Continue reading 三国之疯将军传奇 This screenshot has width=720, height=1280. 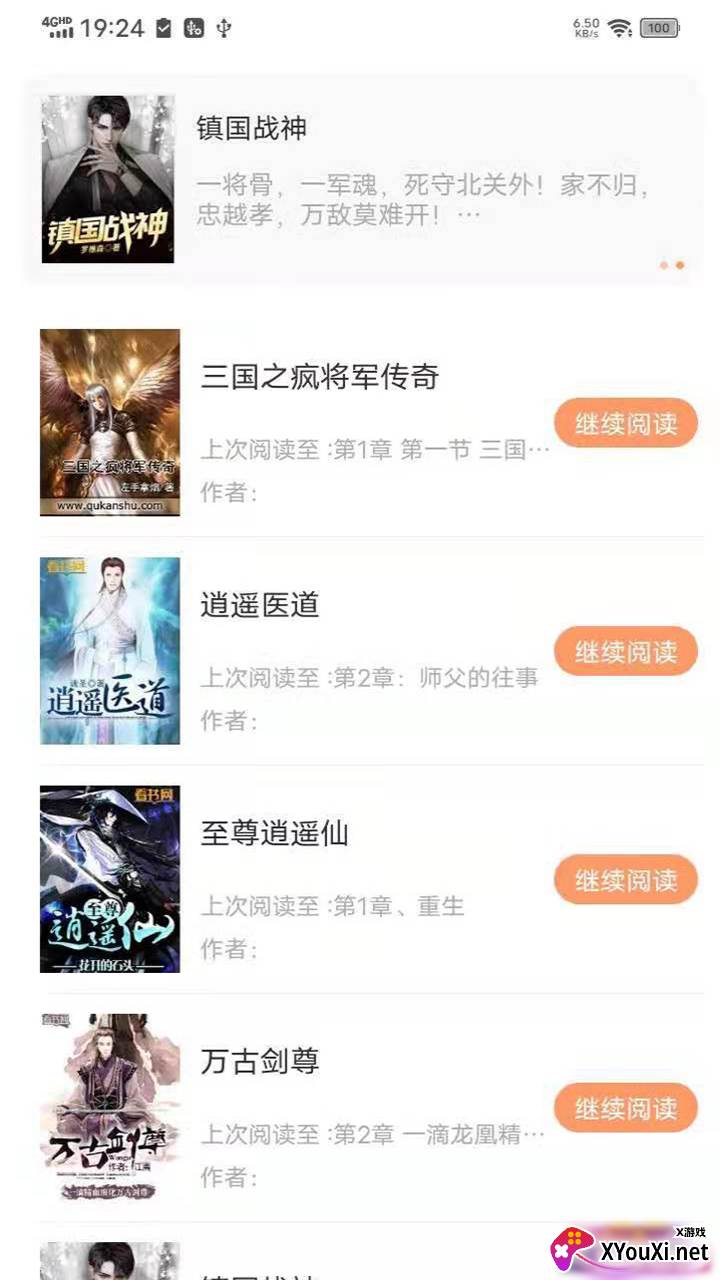point(626,423)
